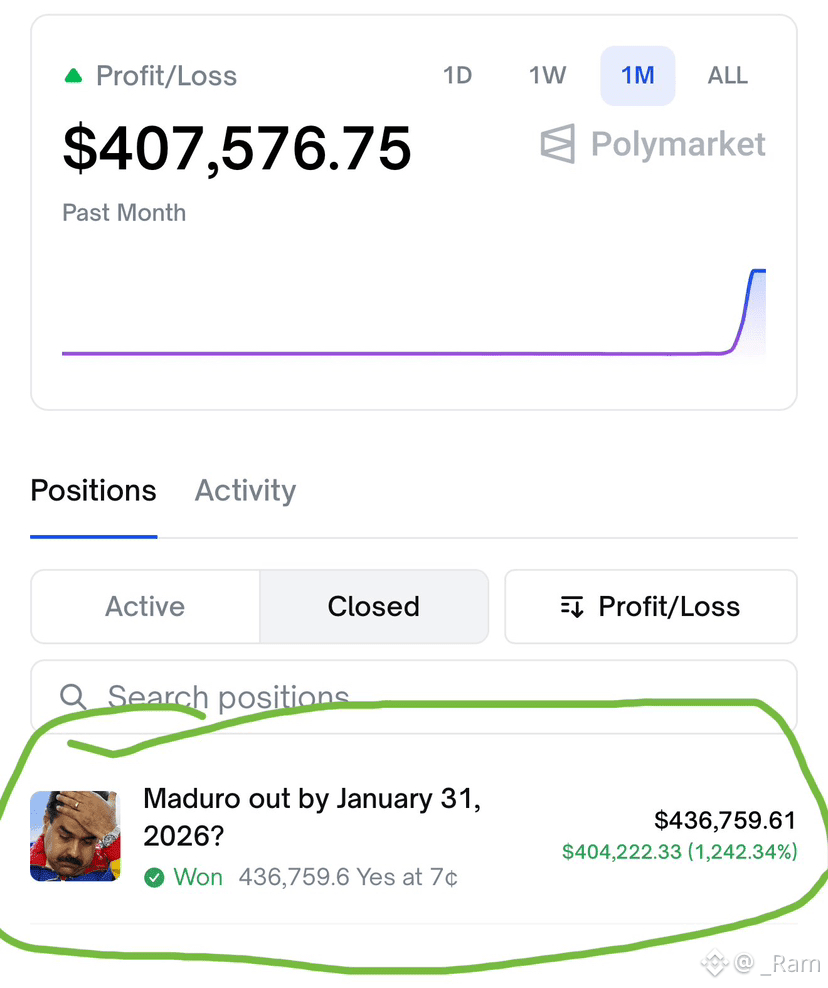
Task: Open the Maduro out by January 31 position
Action: [x=312, y=817]
